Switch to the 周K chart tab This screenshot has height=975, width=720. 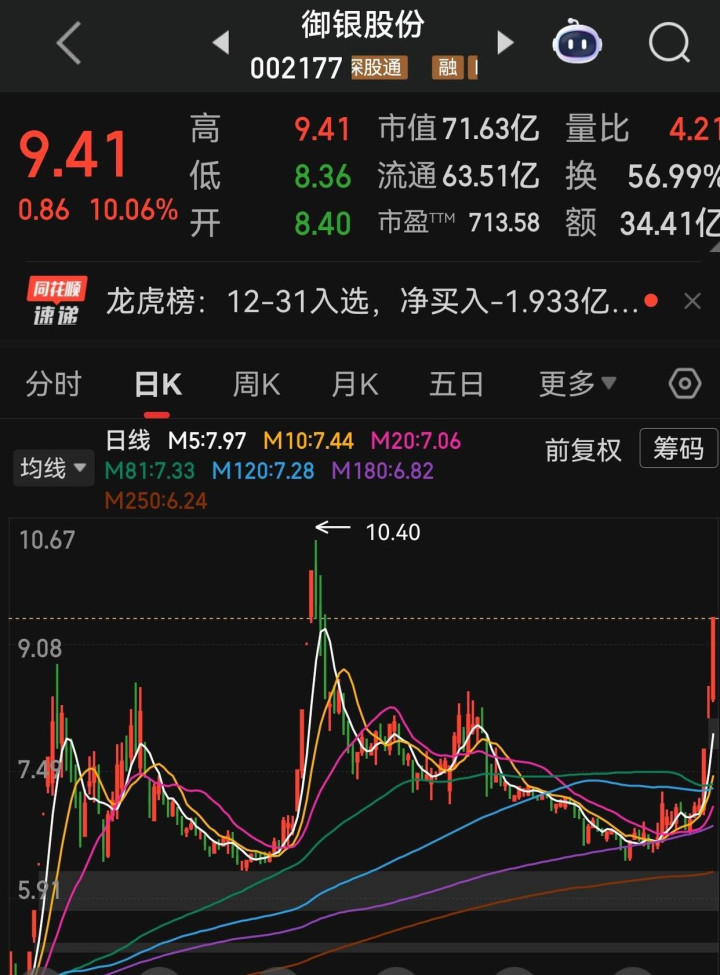coord(257,384)
